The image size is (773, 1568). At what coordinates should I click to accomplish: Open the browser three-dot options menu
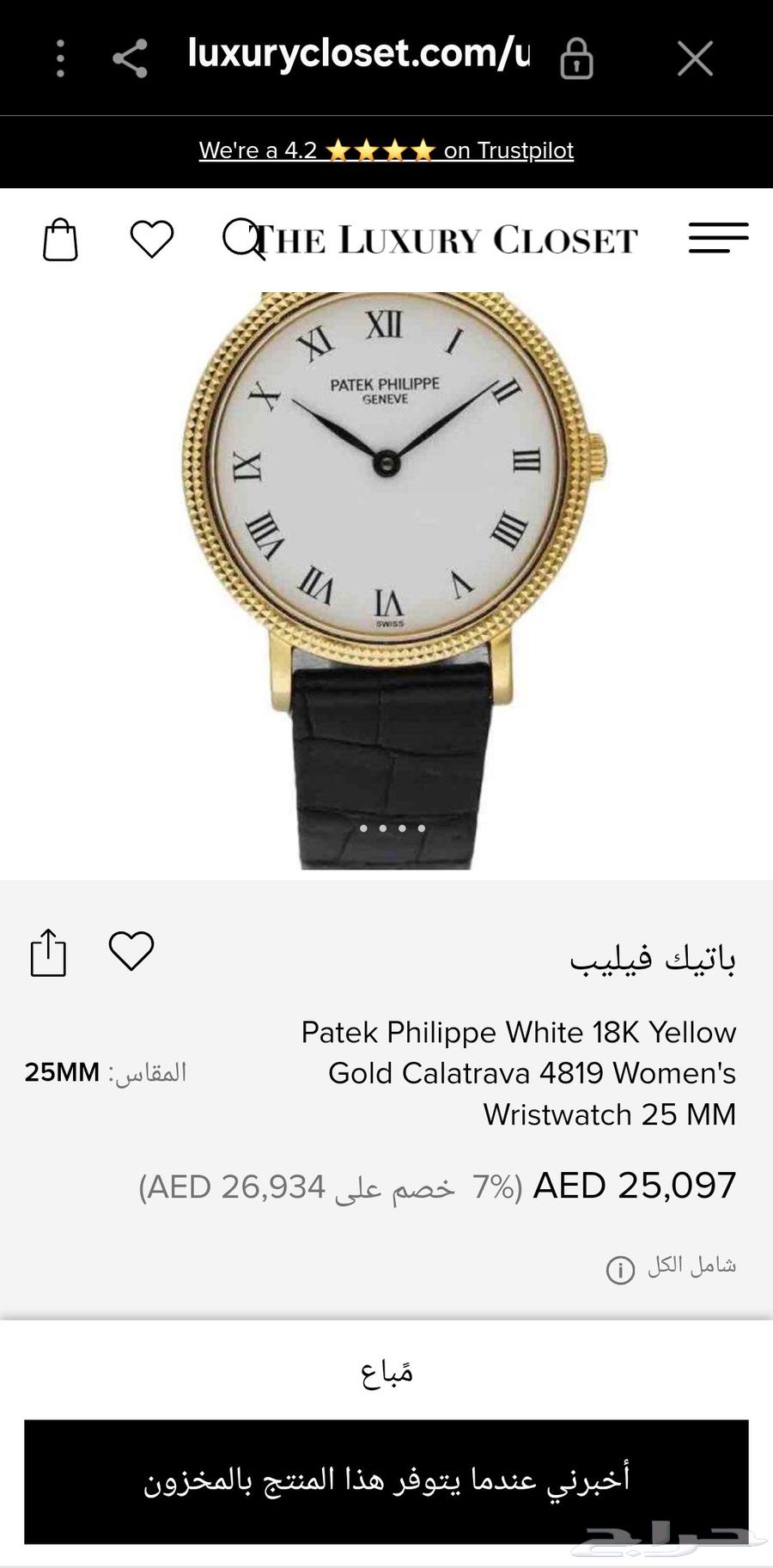(59, 58)
